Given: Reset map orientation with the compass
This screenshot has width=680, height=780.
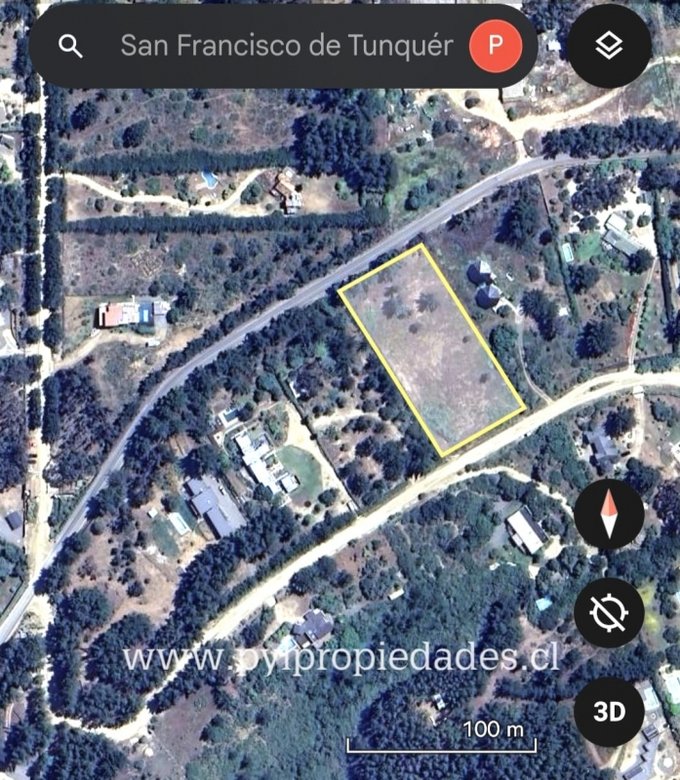Looking at the screenshot, I should point(609,514).
